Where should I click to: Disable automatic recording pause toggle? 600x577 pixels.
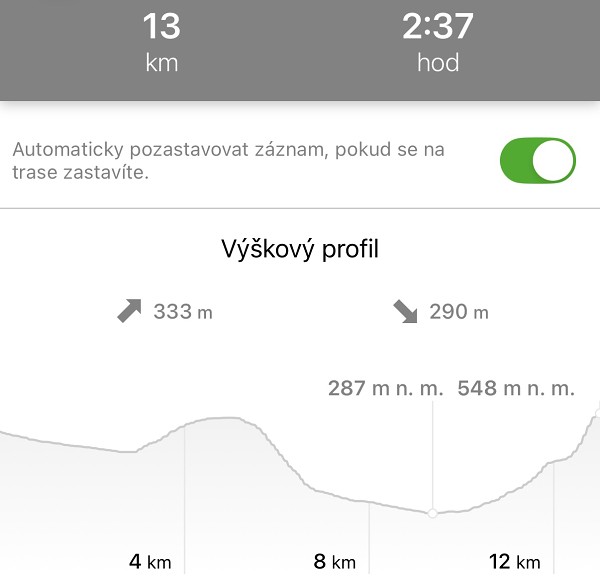pyautogui.click(x=538, y=161)
